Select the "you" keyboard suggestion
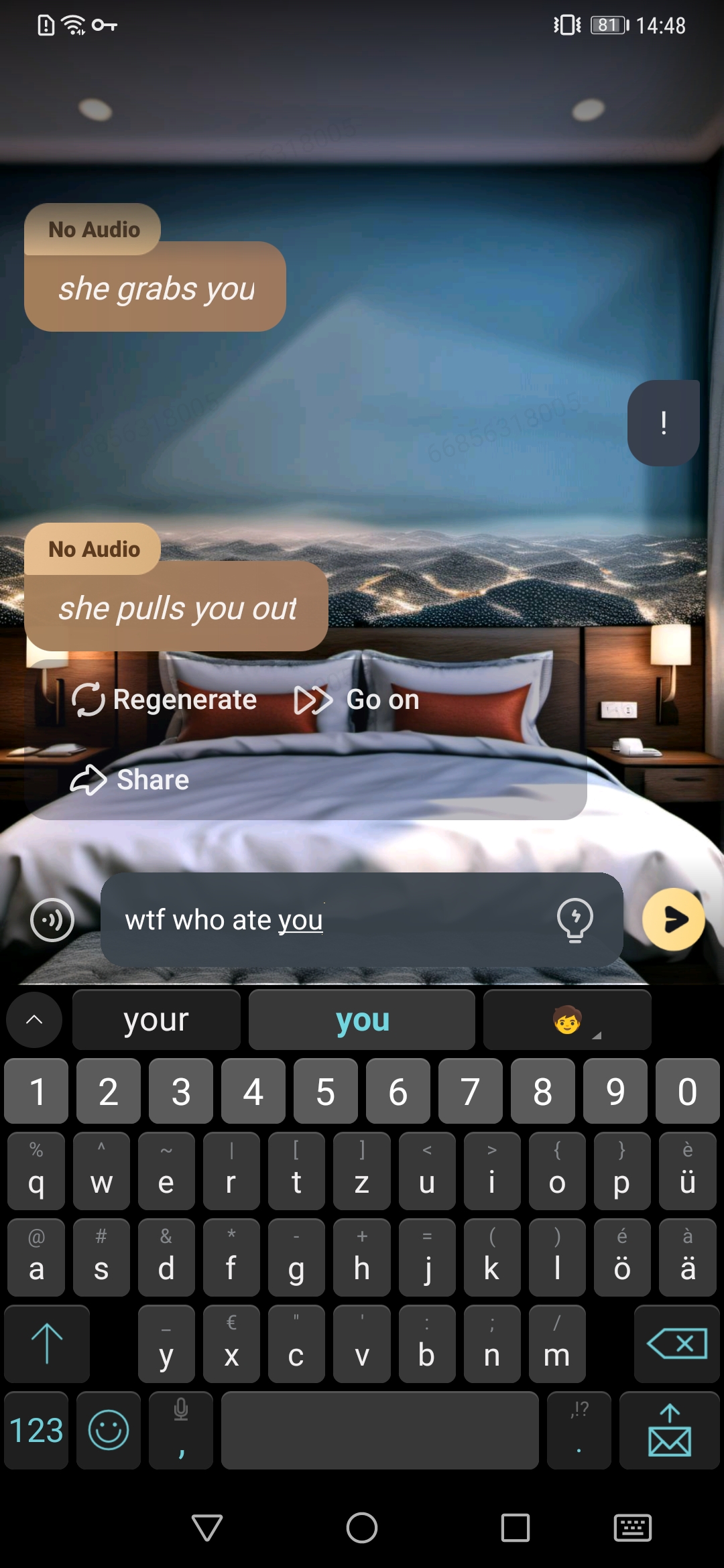724x1568 pixels. (362, 1020)
